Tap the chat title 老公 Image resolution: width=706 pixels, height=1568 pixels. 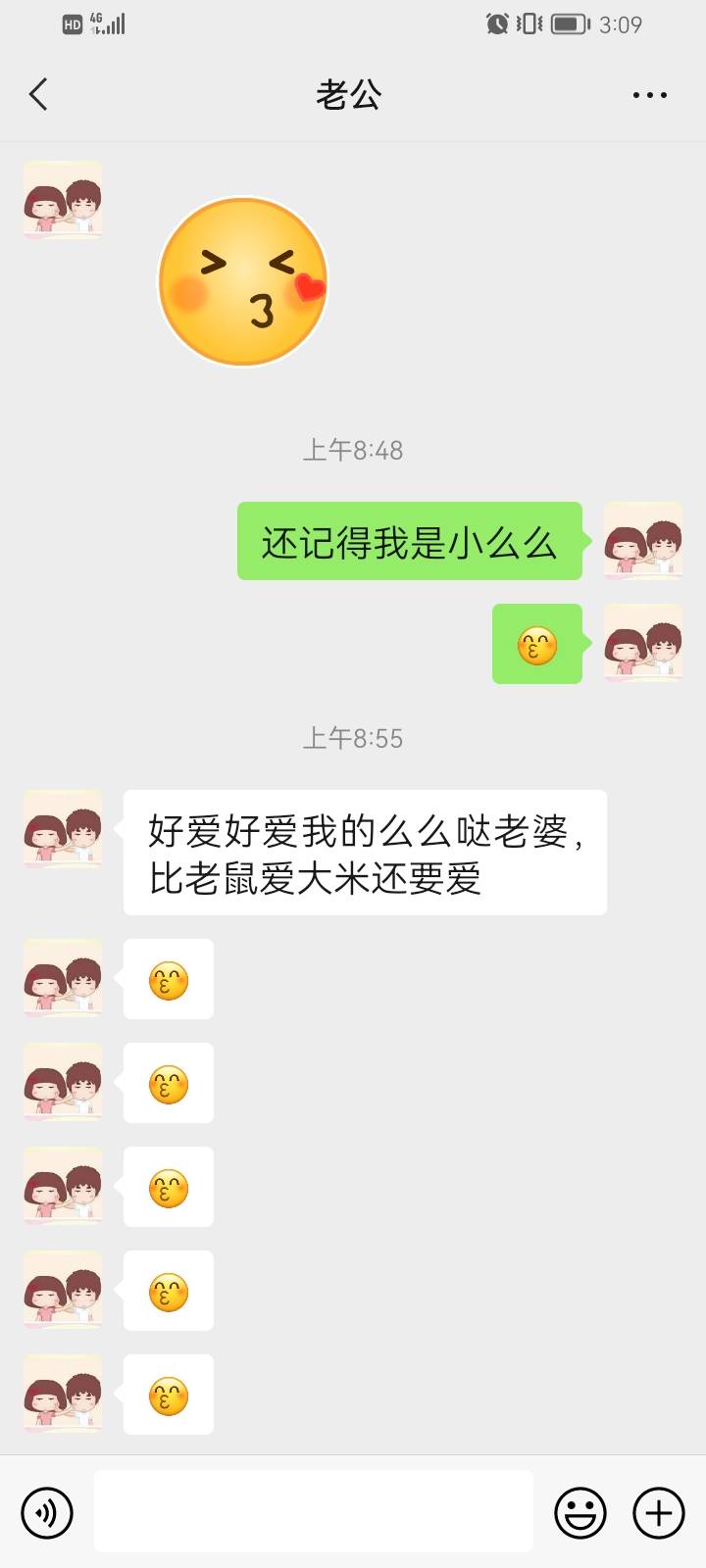(x=353, y=94)
